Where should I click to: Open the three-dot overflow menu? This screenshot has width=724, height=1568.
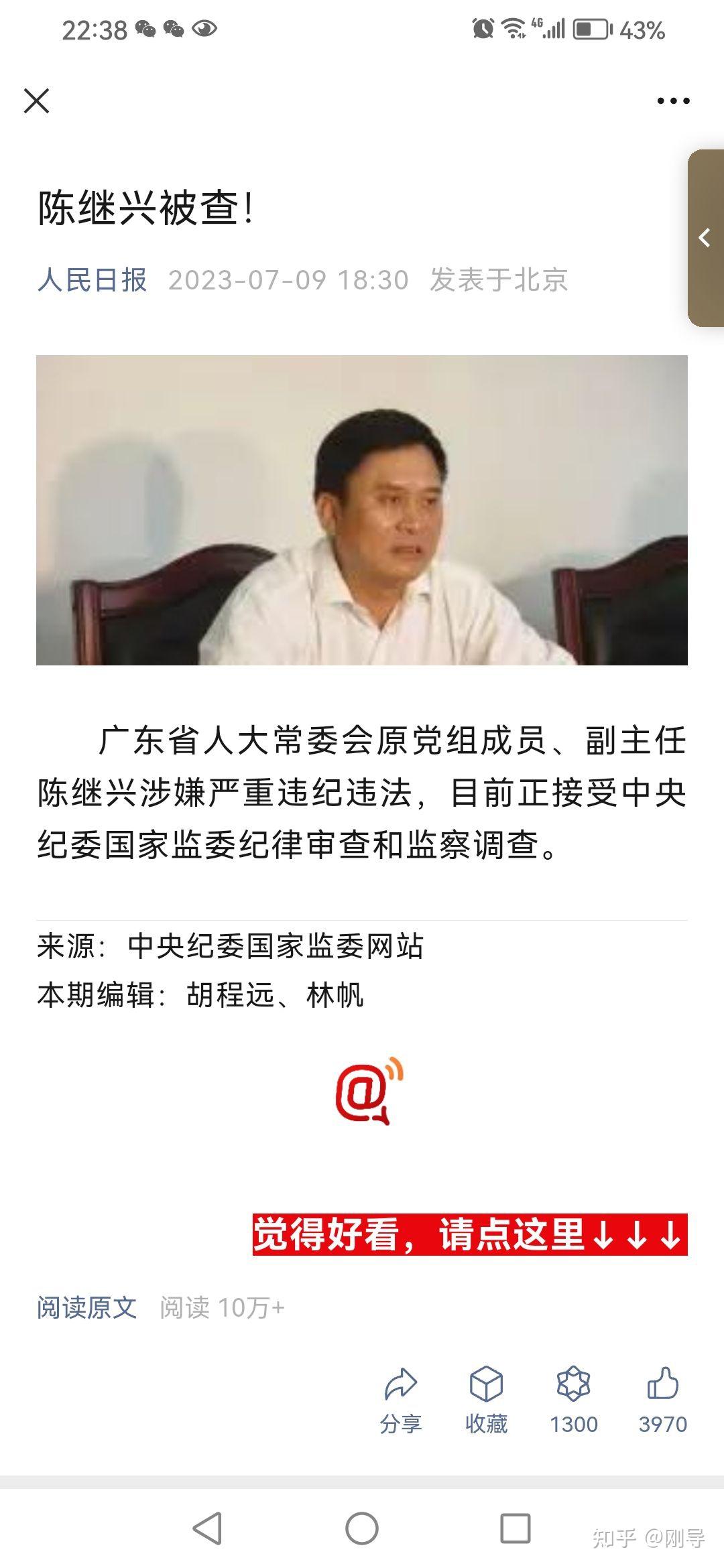[x=672, y=101]
